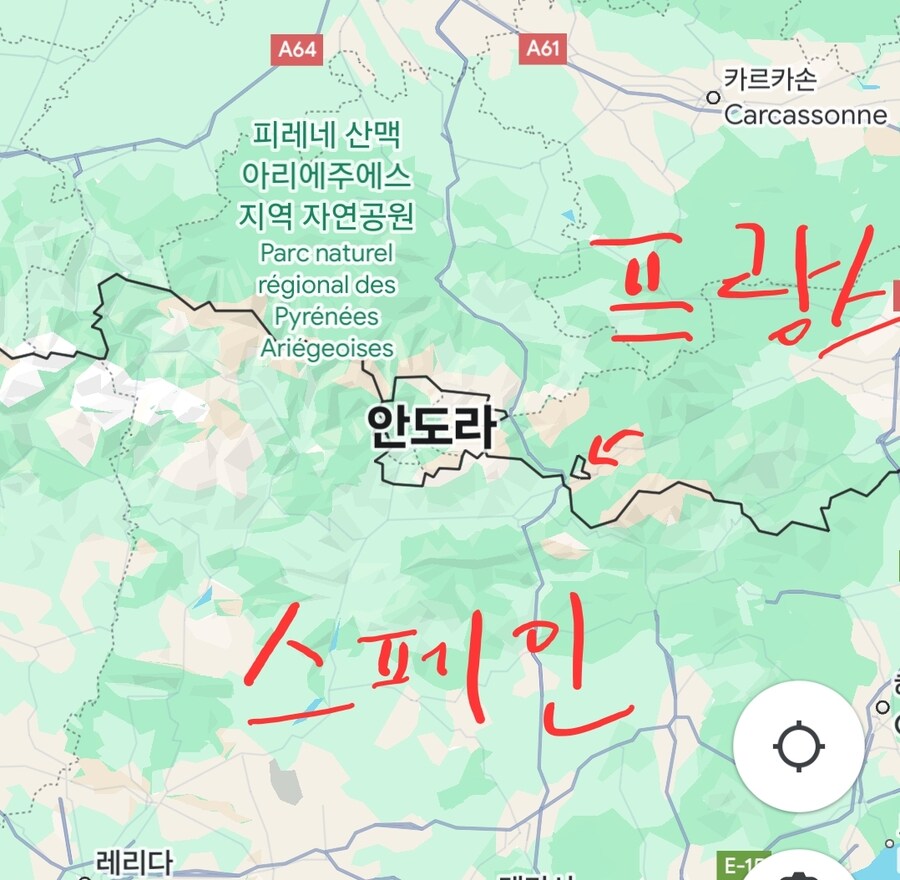Select the Carcassonne city label

(x=805, y=114)
